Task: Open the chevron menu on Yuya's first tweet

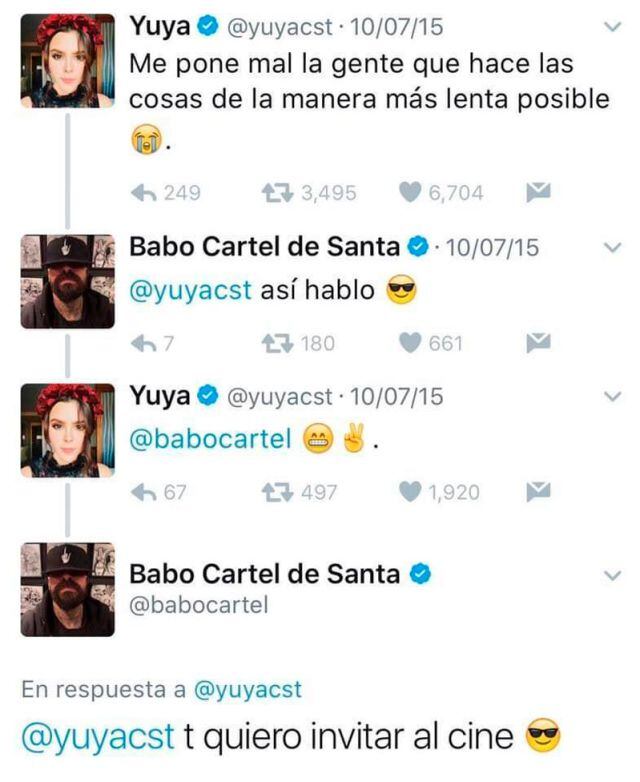Action: [x=614, y=29]
